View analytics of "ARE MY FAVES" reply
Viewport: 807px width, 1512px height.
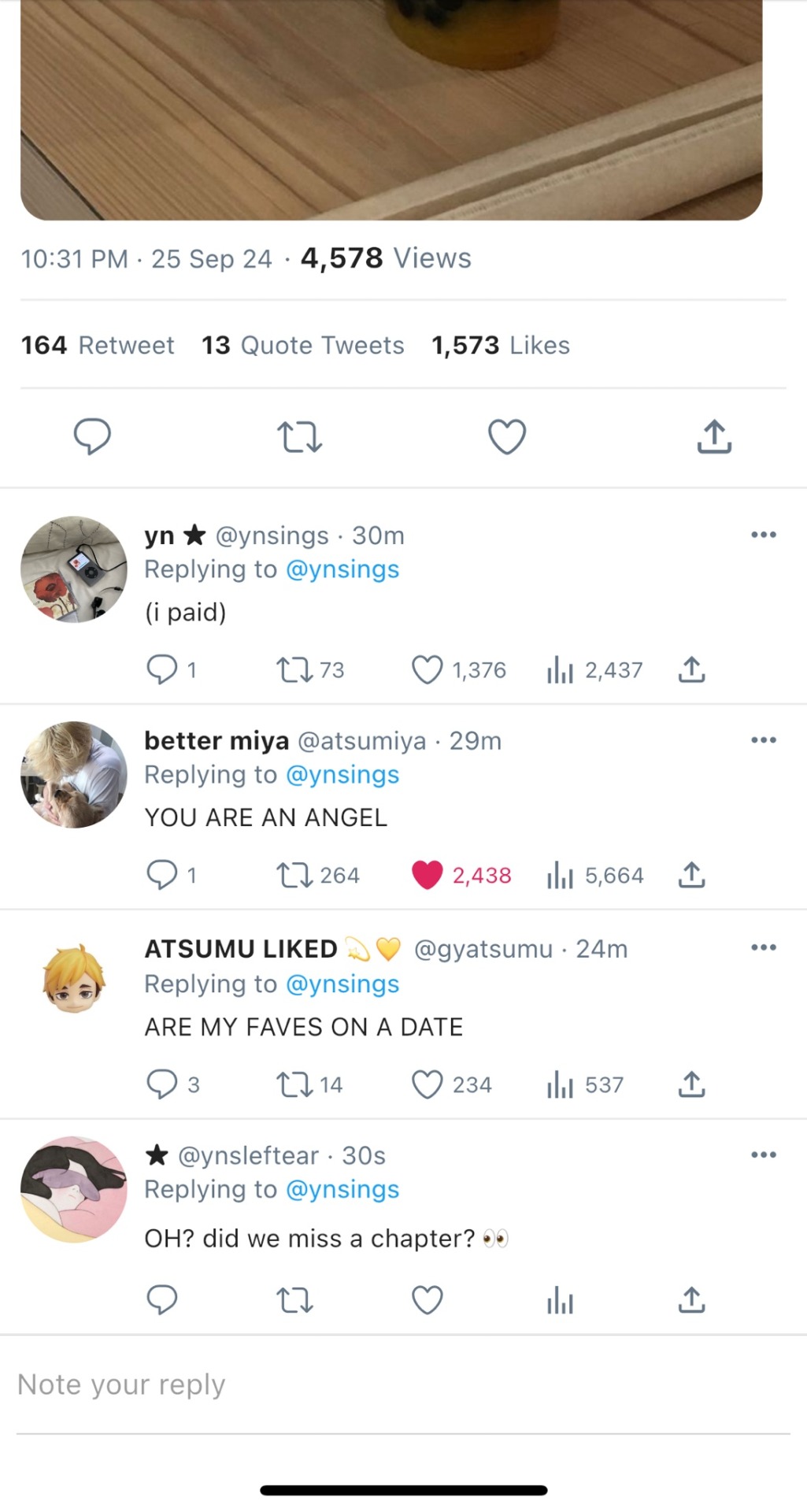coord(560,1084)
